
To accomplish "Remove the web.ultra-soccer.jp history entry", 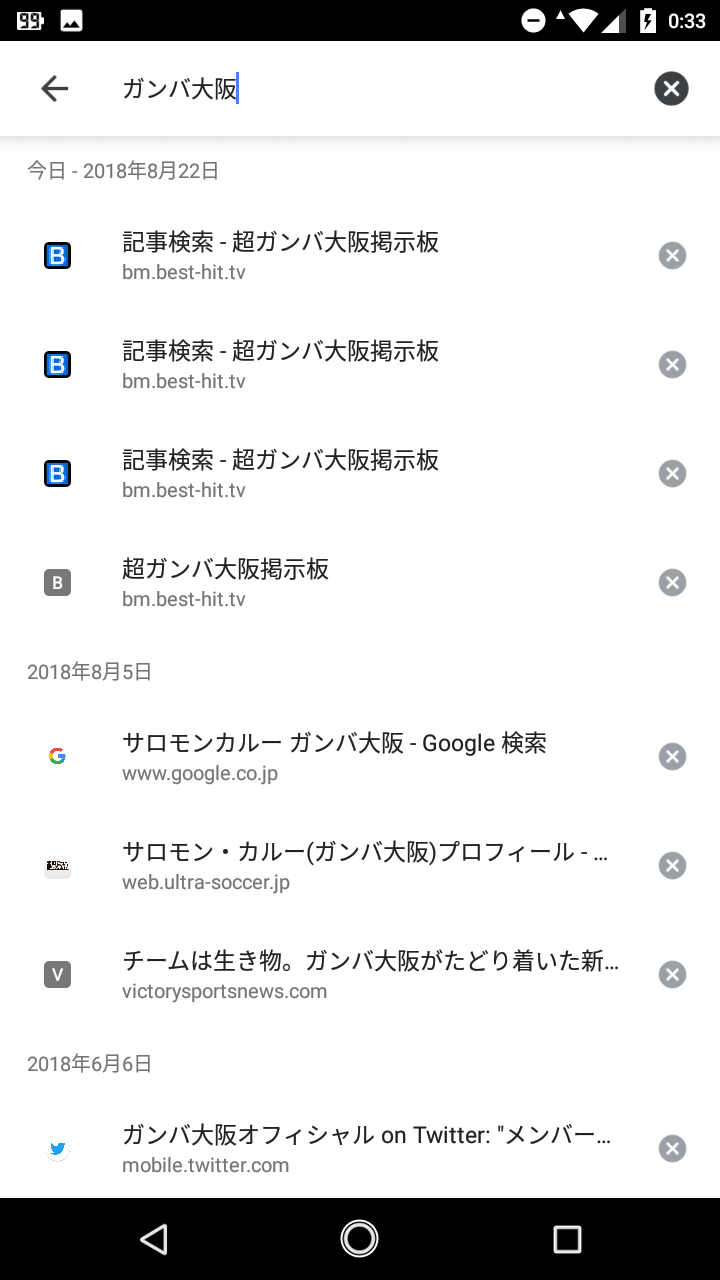I will pos(672,866).
